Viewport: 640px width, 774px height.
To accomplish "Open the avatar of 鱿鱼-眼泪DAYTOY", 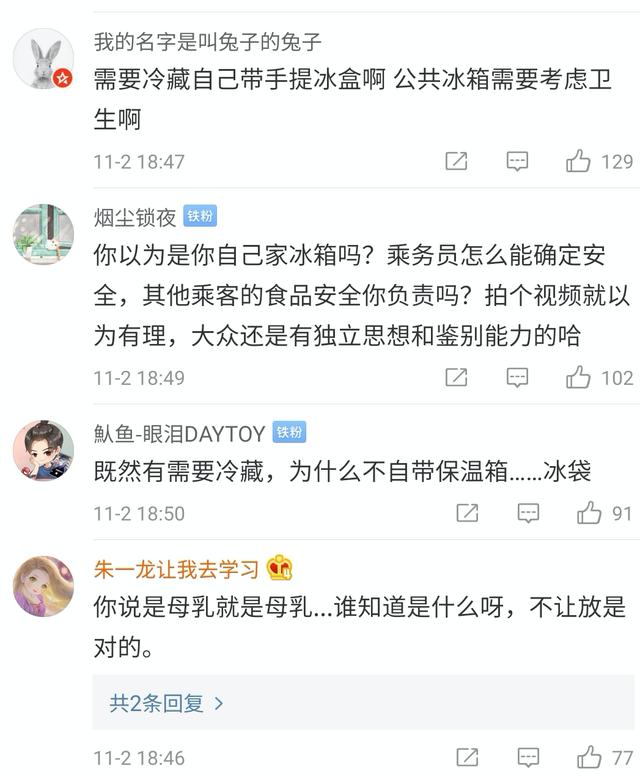I will click(43, 450).
